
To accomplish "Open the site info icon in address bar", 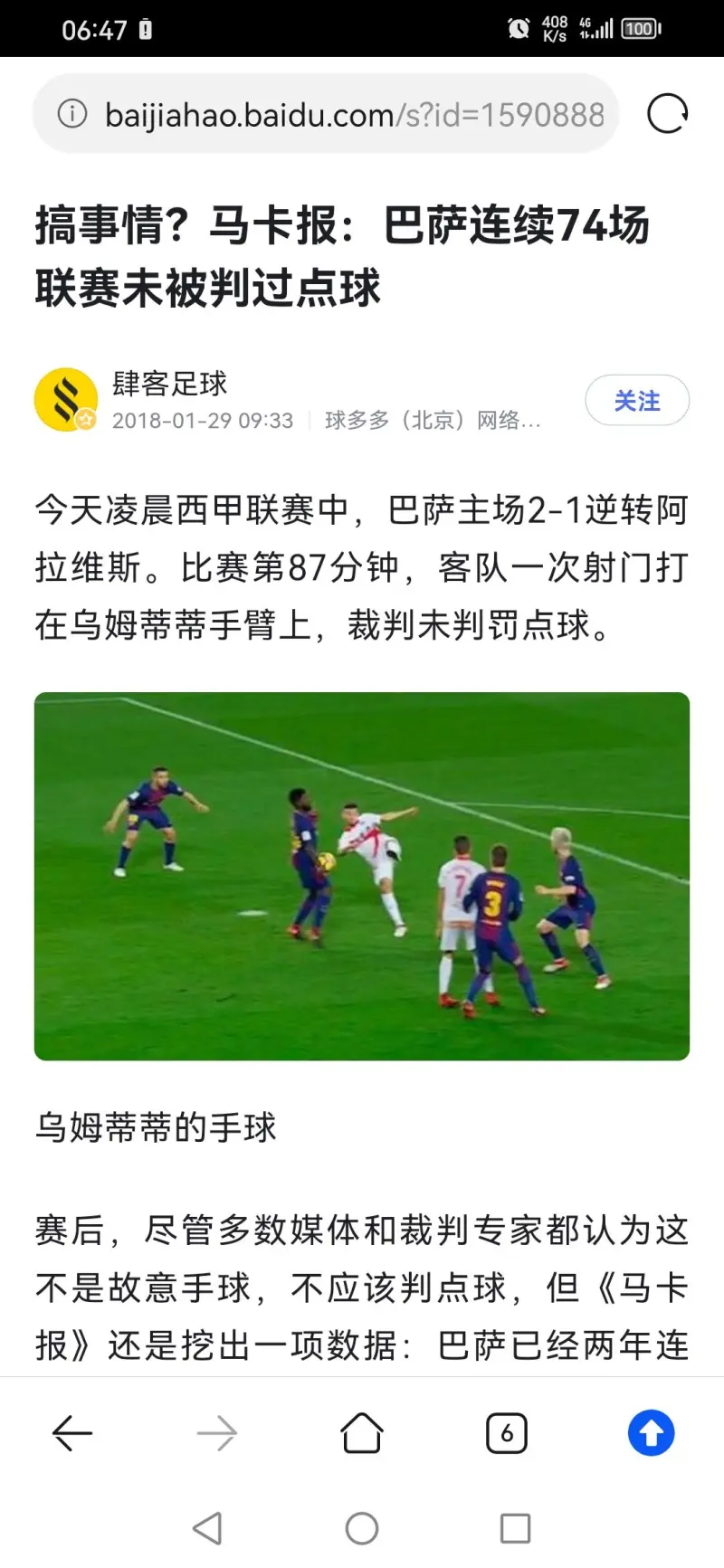I will tap(72, 114).
